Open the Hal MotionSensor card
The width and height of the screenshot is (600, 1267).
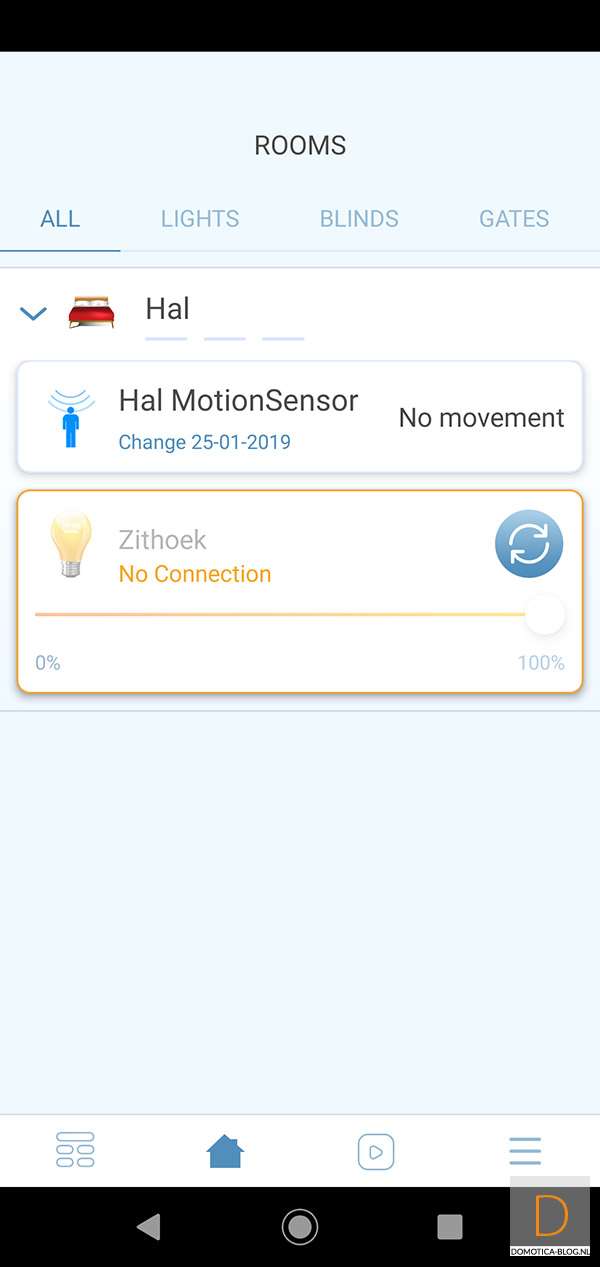pyautogui.click(x=300, y=417)
